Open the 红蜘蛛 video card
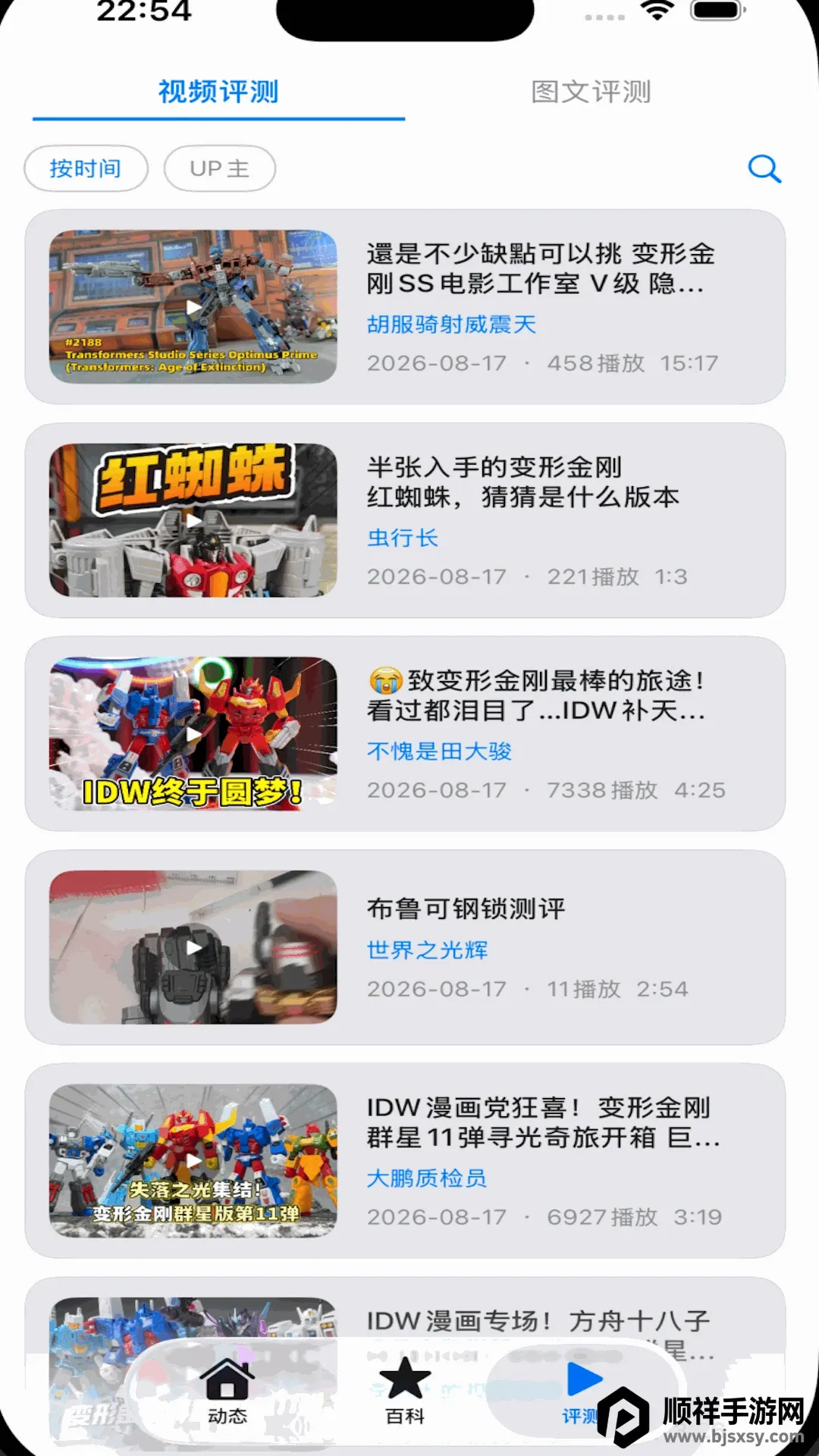819x1456 pixels. tap(405, 520)
